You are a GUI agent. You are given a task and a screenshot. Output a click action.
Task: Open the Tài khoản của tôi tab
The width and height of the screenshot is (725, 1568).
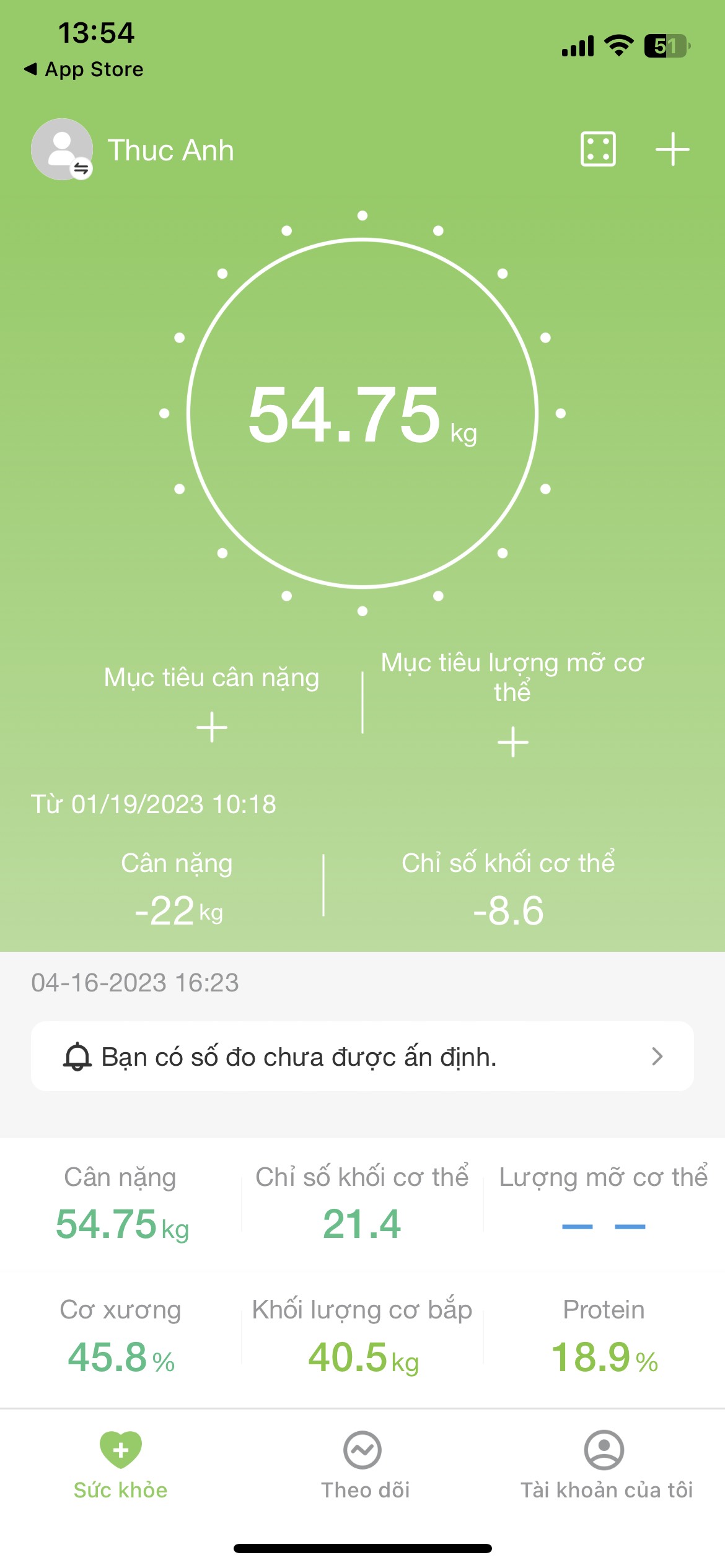coord(605,1465)
